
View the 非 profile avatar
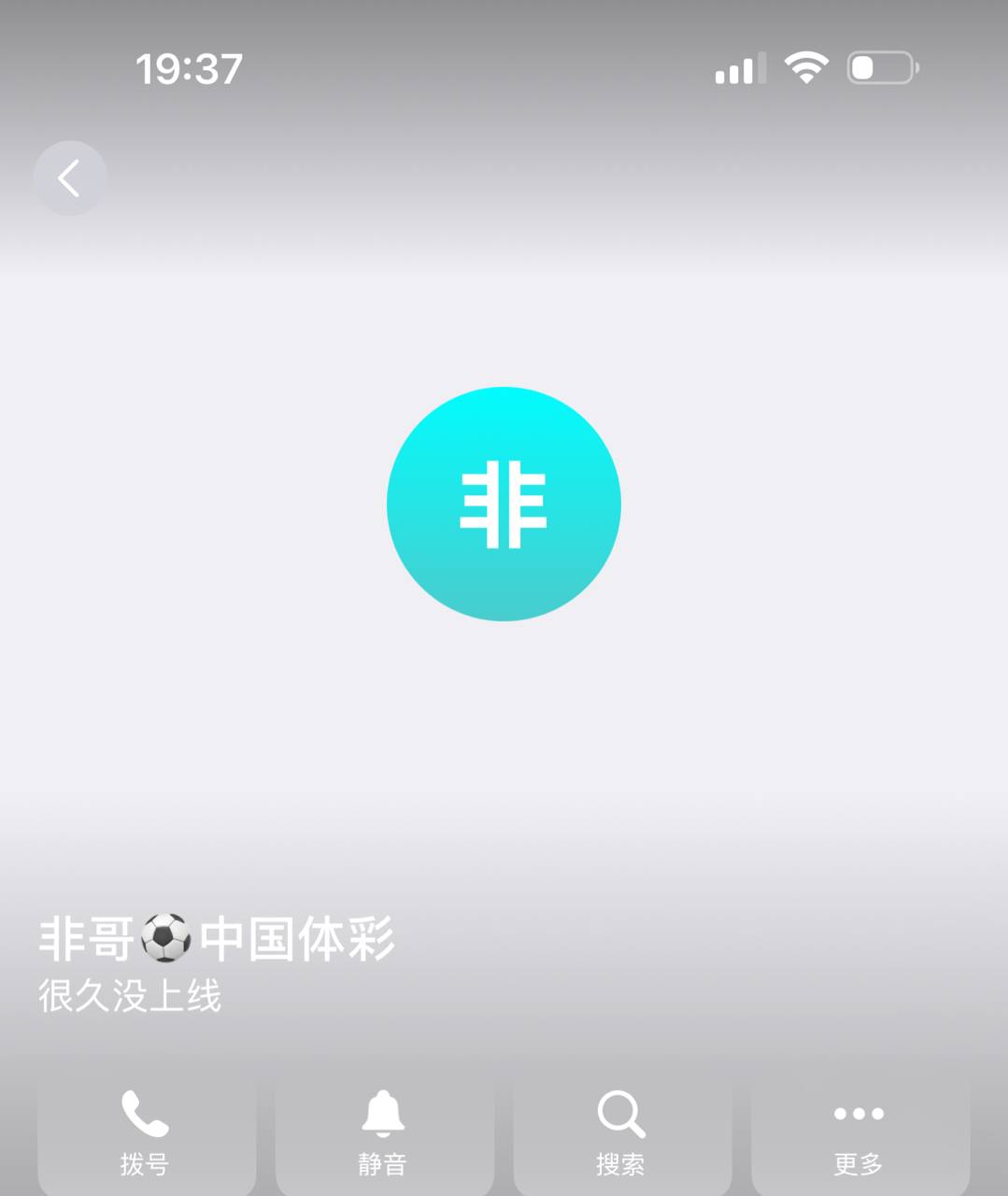click(x=504, y=504)
